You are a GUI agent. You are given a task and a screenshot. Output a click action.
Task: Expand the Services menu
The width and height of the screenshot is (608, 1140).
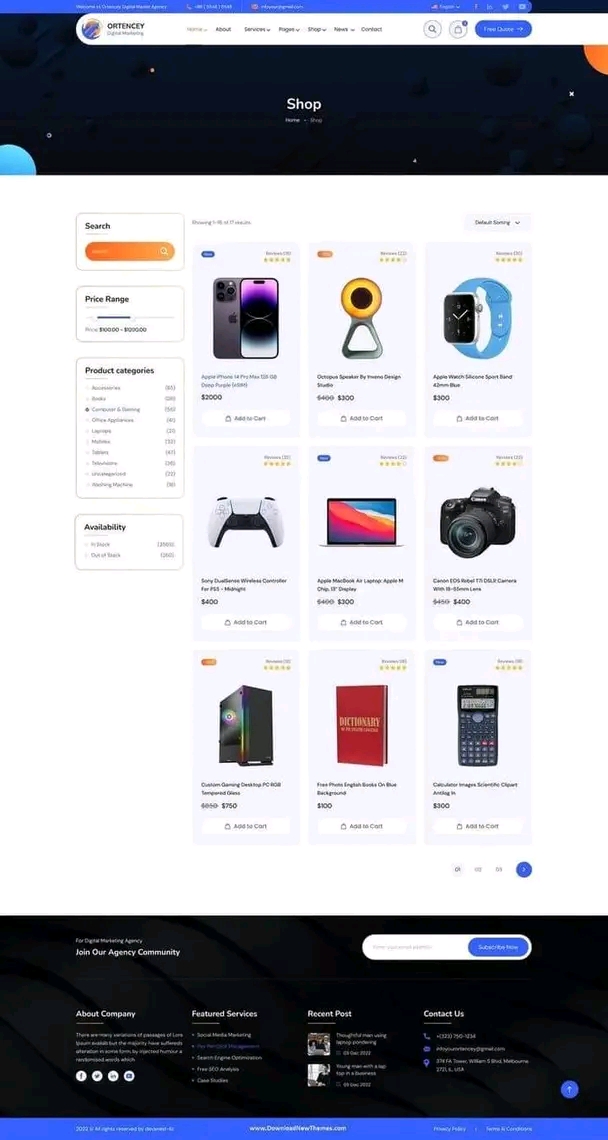click(257, 29)
